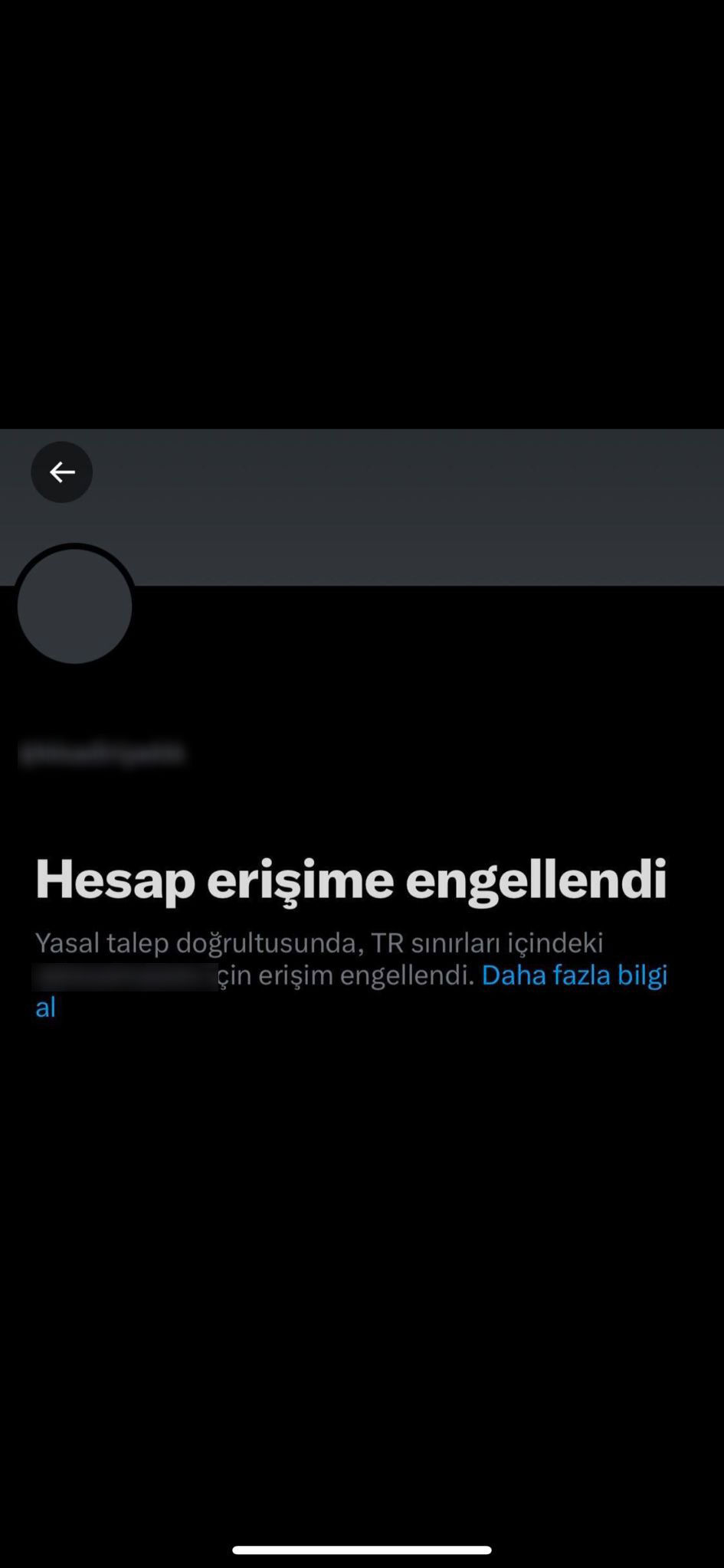724x1568 pixels.
Task: Open the 'Daha fazla bilgi al' link
Action: coord(573,975)
